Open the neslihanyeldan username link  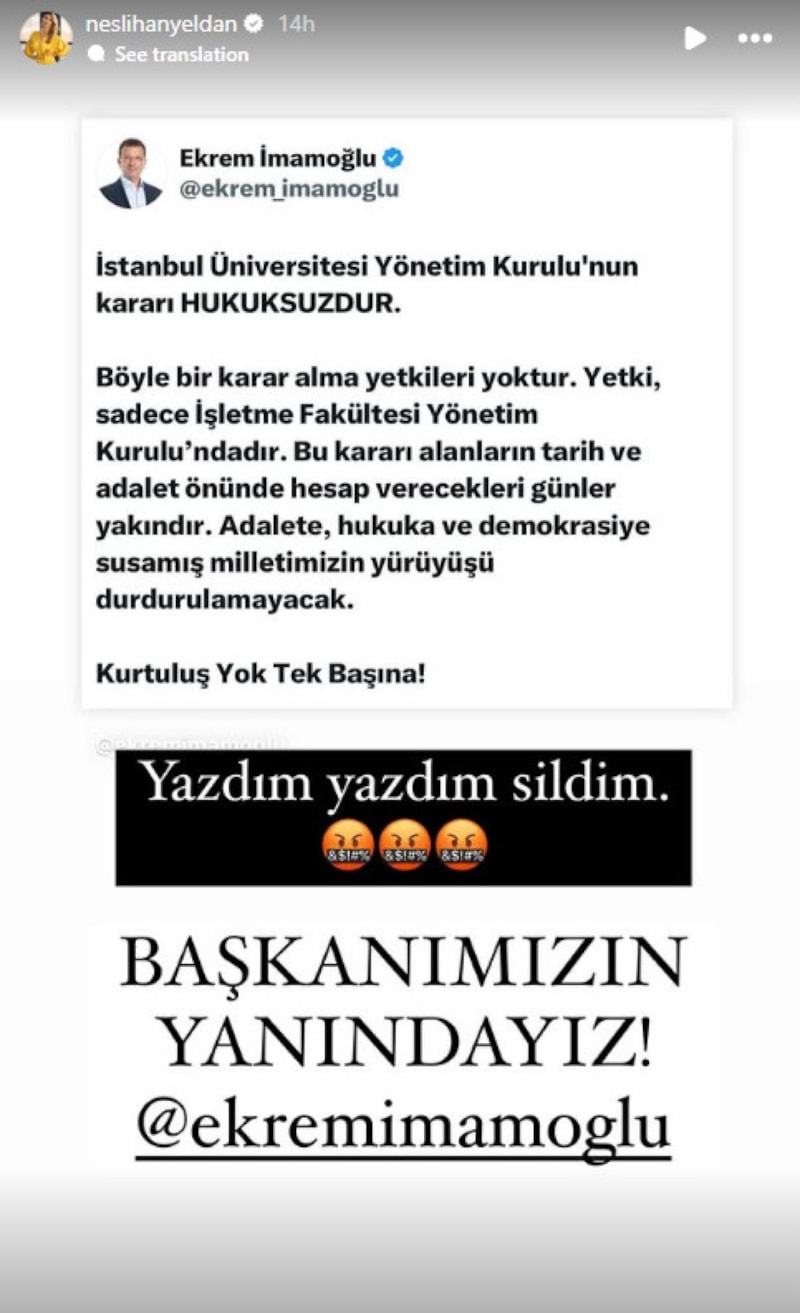click(162, 23)
